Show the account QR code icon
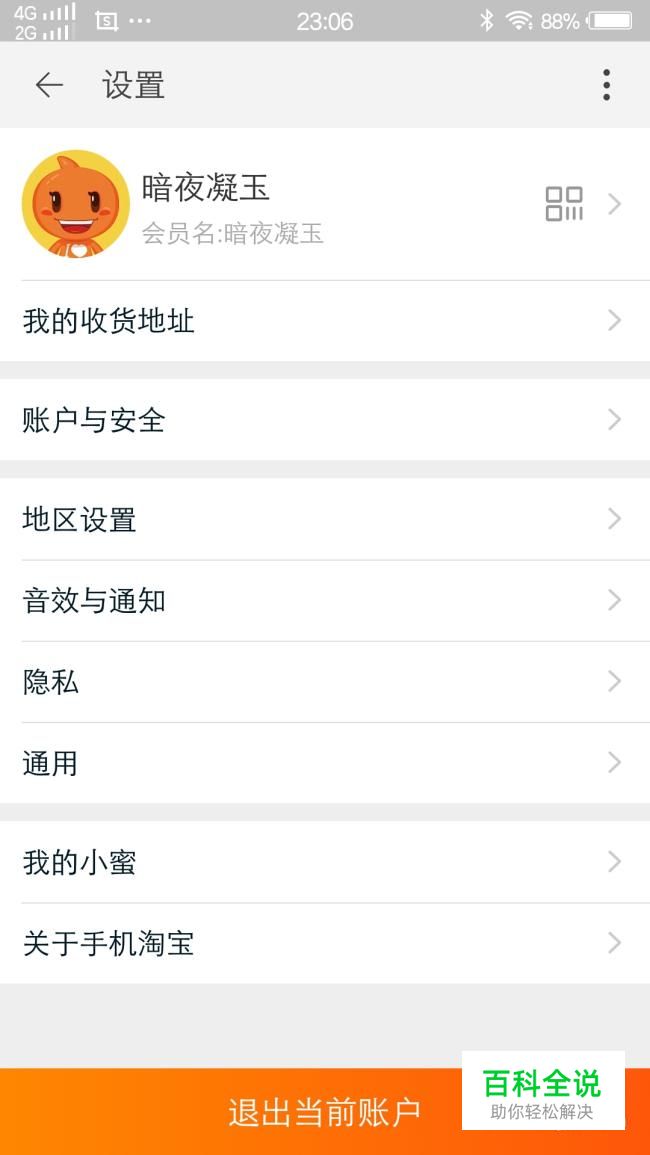Screen dimensions: 650x1155 coord(564,204)
